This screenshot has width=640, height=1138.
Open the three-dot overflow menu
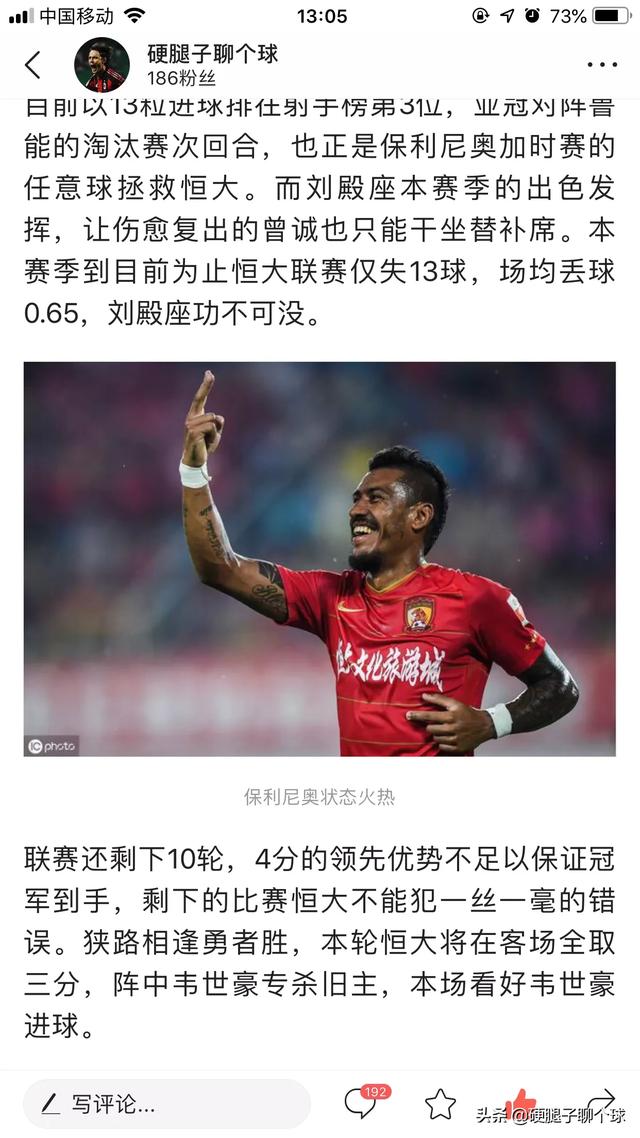[x=602, y=65]
